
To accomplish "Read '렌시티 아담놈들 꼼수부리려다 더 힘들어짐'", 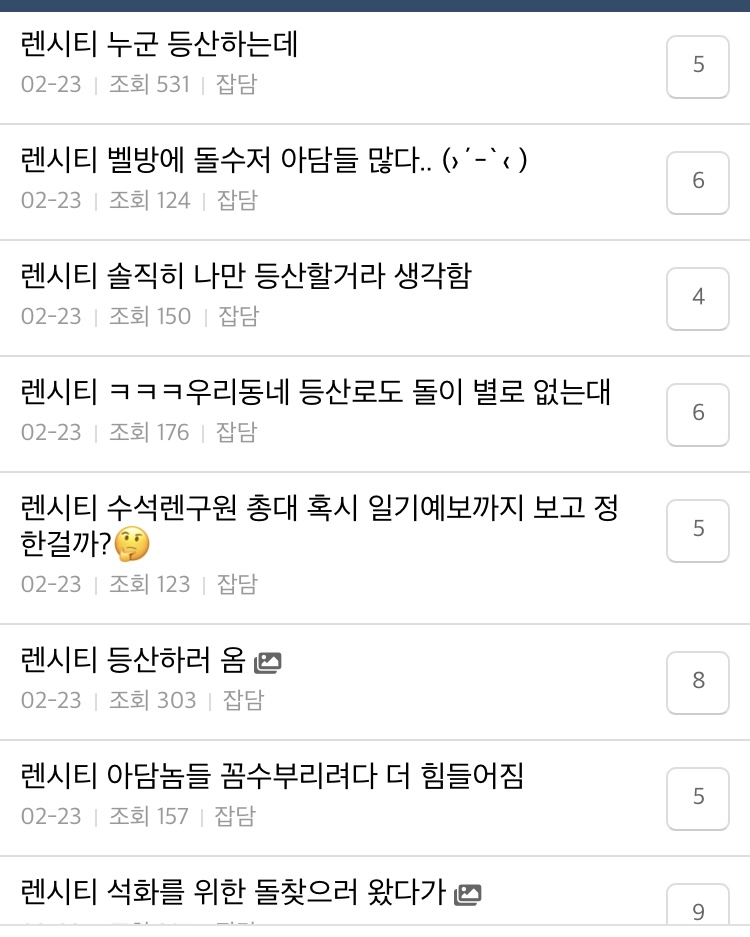I will 272,776.
